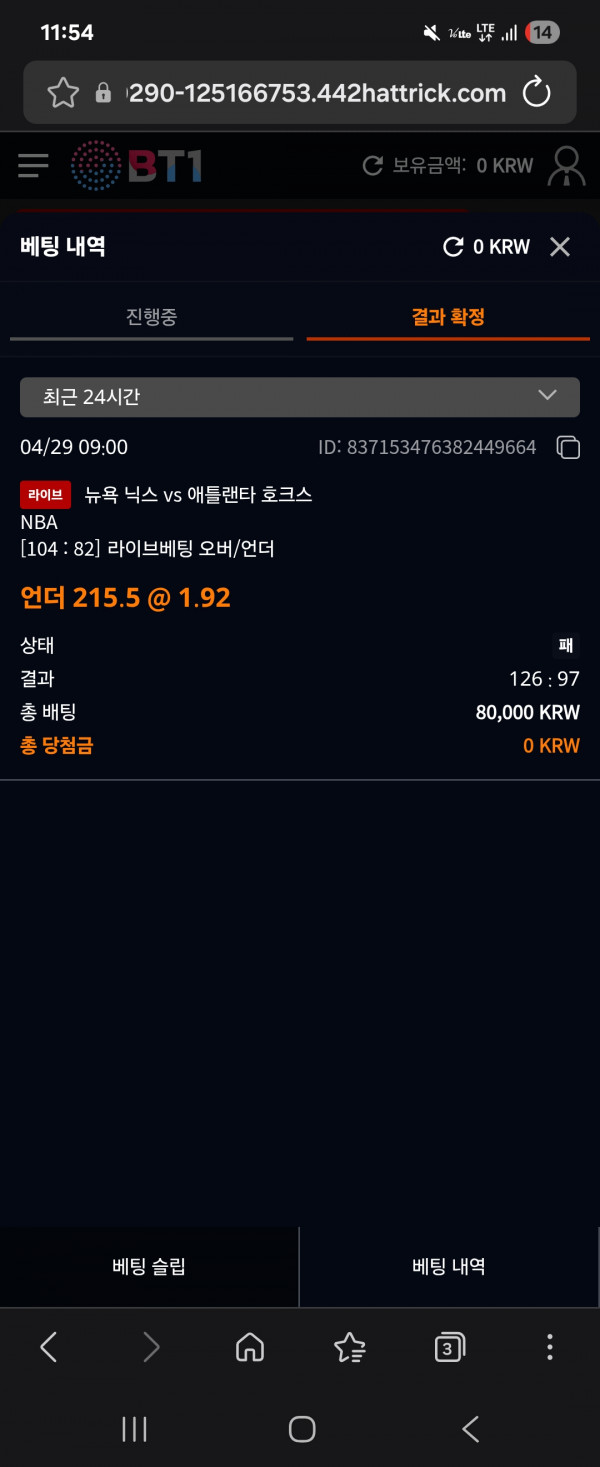Open the browser tabs switcher
This screenshot has height=1467, width=600.
tap(450, 1348)
